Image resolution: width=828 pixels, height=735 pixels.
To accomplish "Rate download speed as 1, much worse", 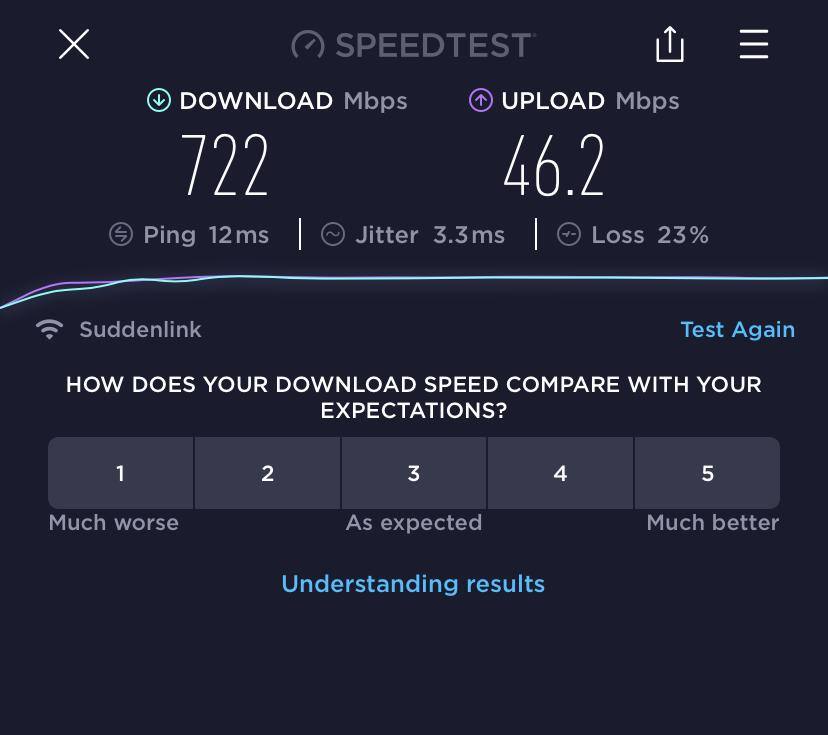I will coord(120,473).
